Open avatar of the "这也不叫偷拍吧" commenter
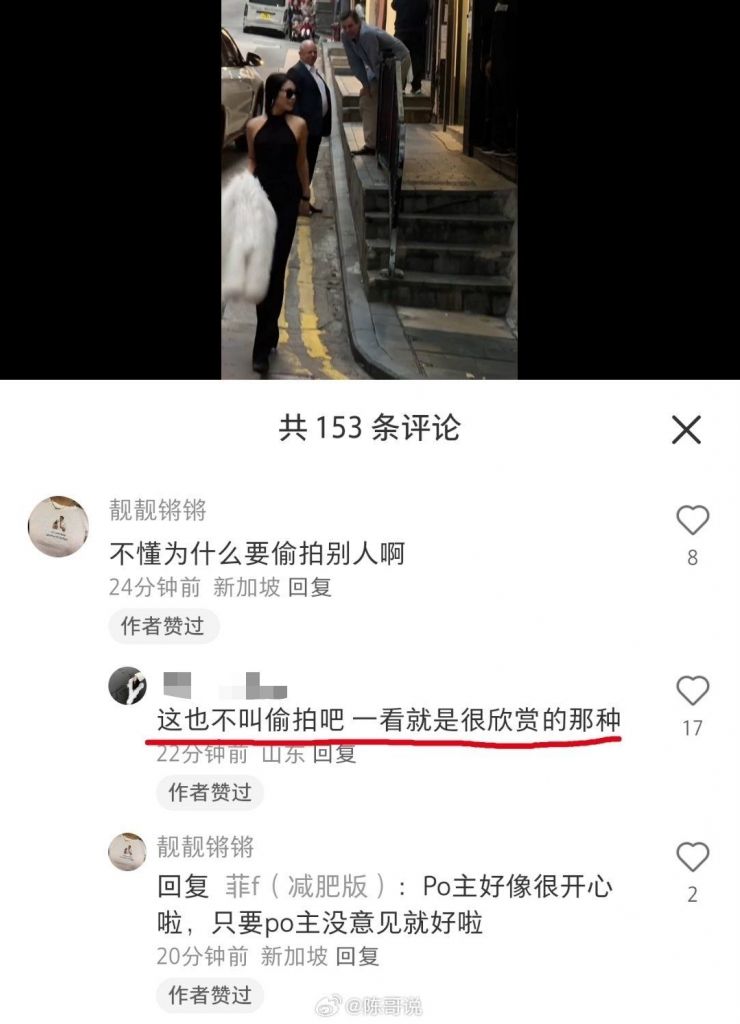This screenshot has height=1024, width=740. (128, 685)
